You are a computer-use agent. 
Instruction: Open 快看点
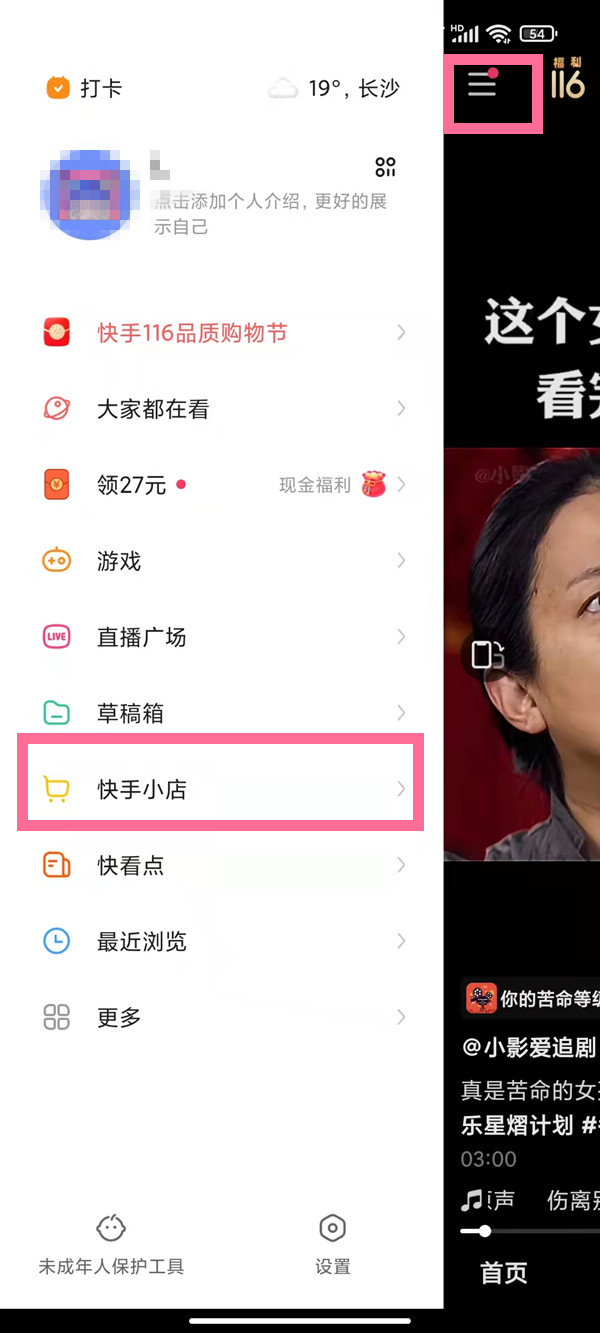pos(221,865)
